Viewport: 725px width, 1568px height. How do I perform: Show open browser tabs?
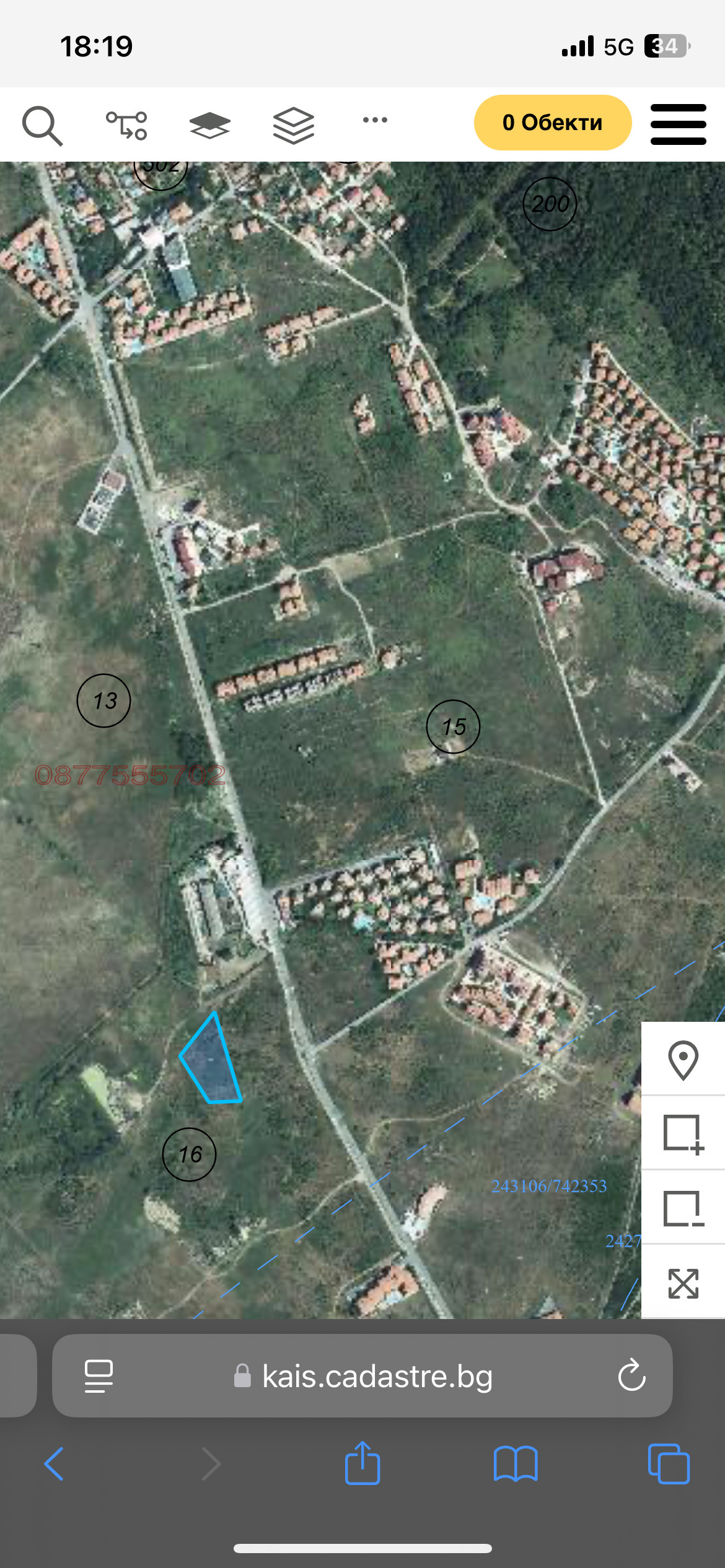[668, 1464]
